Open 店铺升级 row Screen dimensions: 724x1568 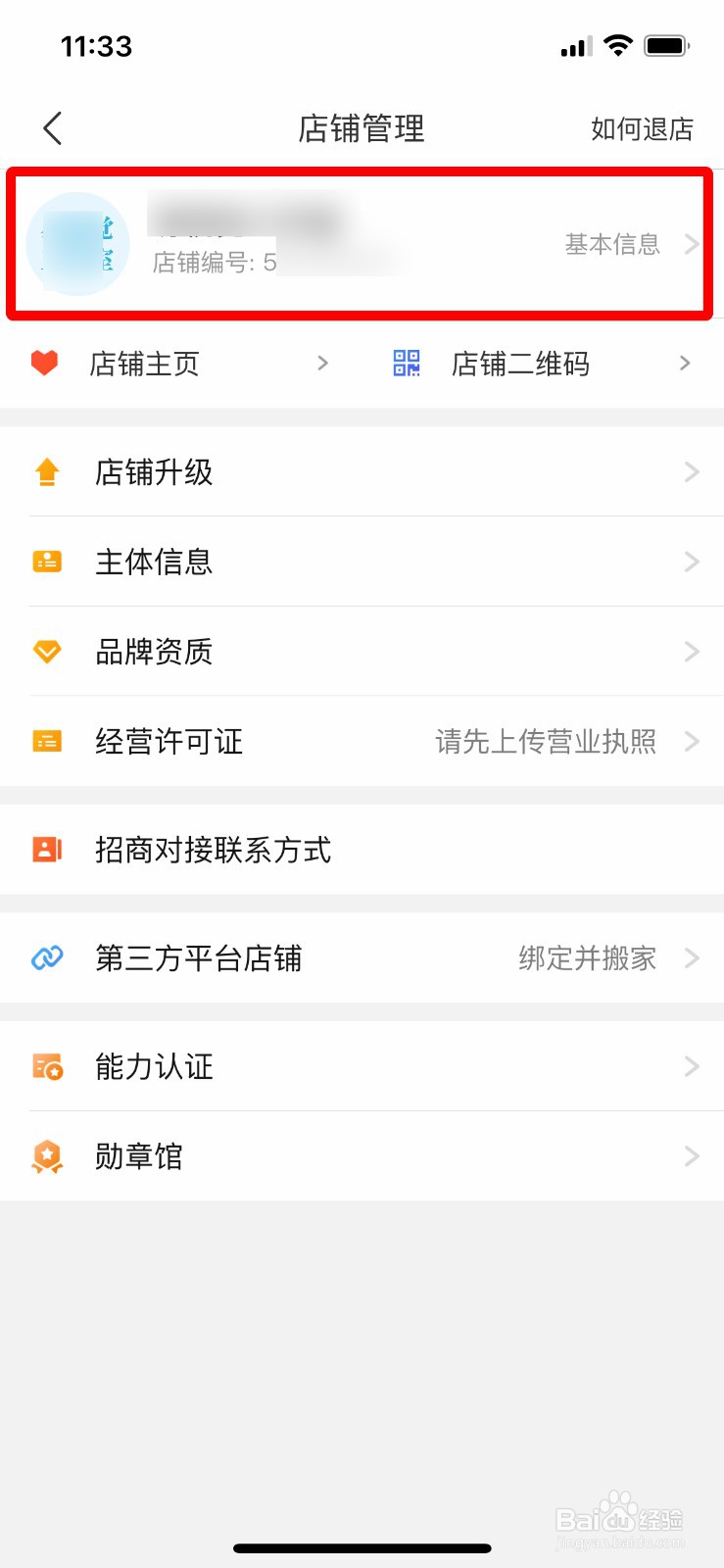click(x=362, y=472)
